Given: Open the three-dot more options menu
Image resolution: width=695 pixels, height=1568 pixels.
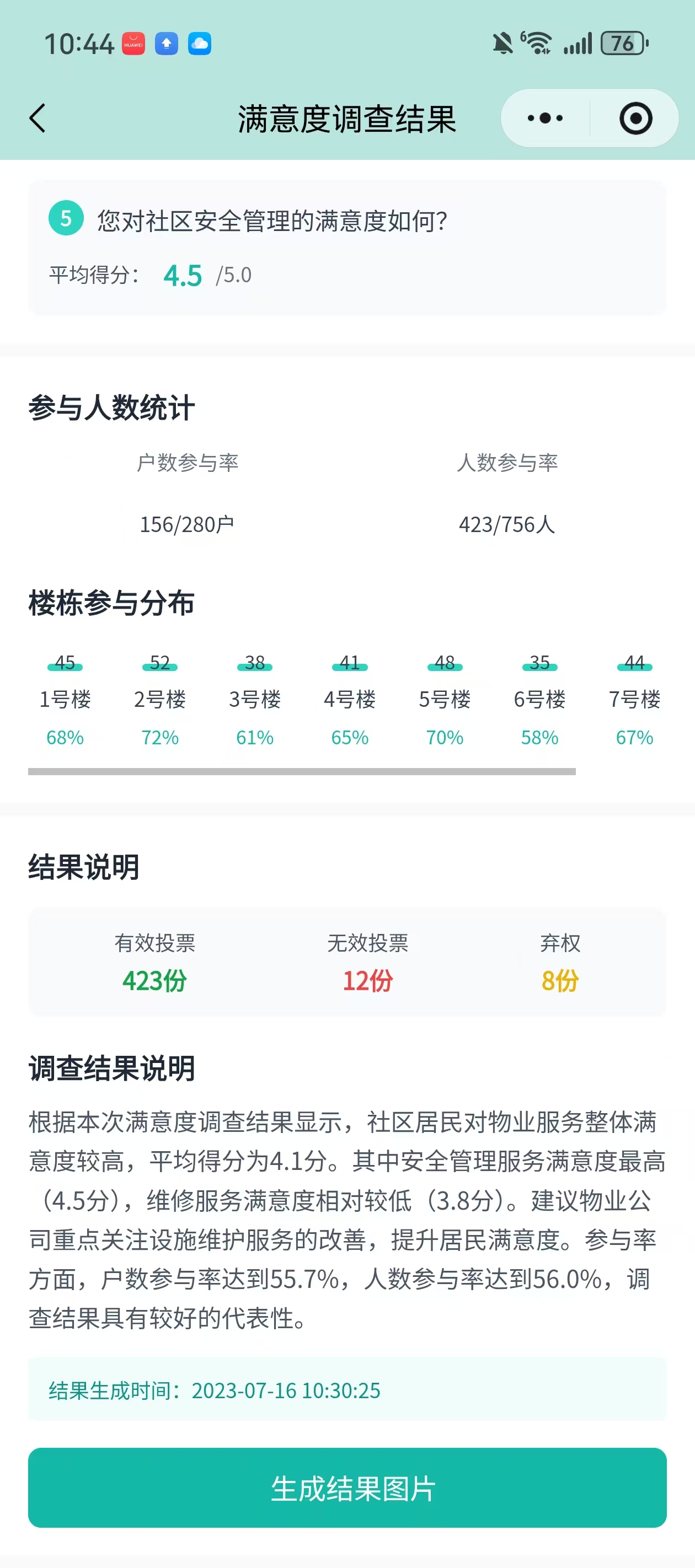Looking at the screenshot, I should 544,117.
